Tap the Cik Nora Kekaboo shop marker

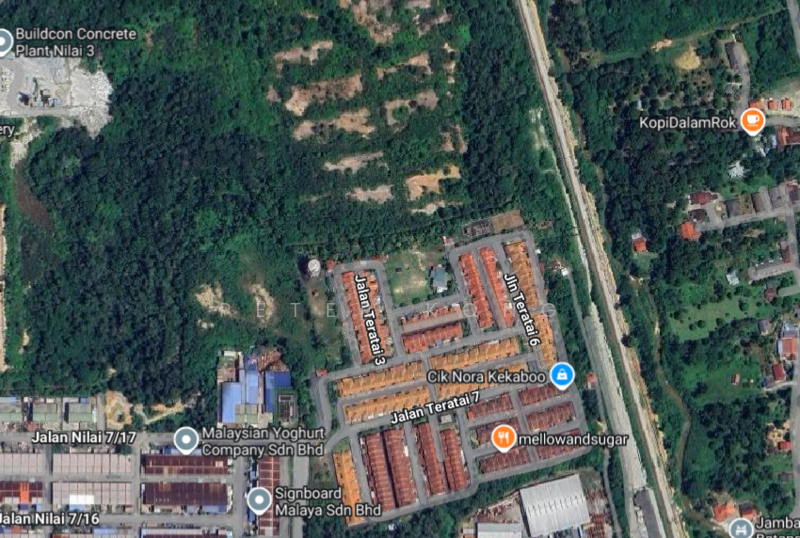(562, 375)
